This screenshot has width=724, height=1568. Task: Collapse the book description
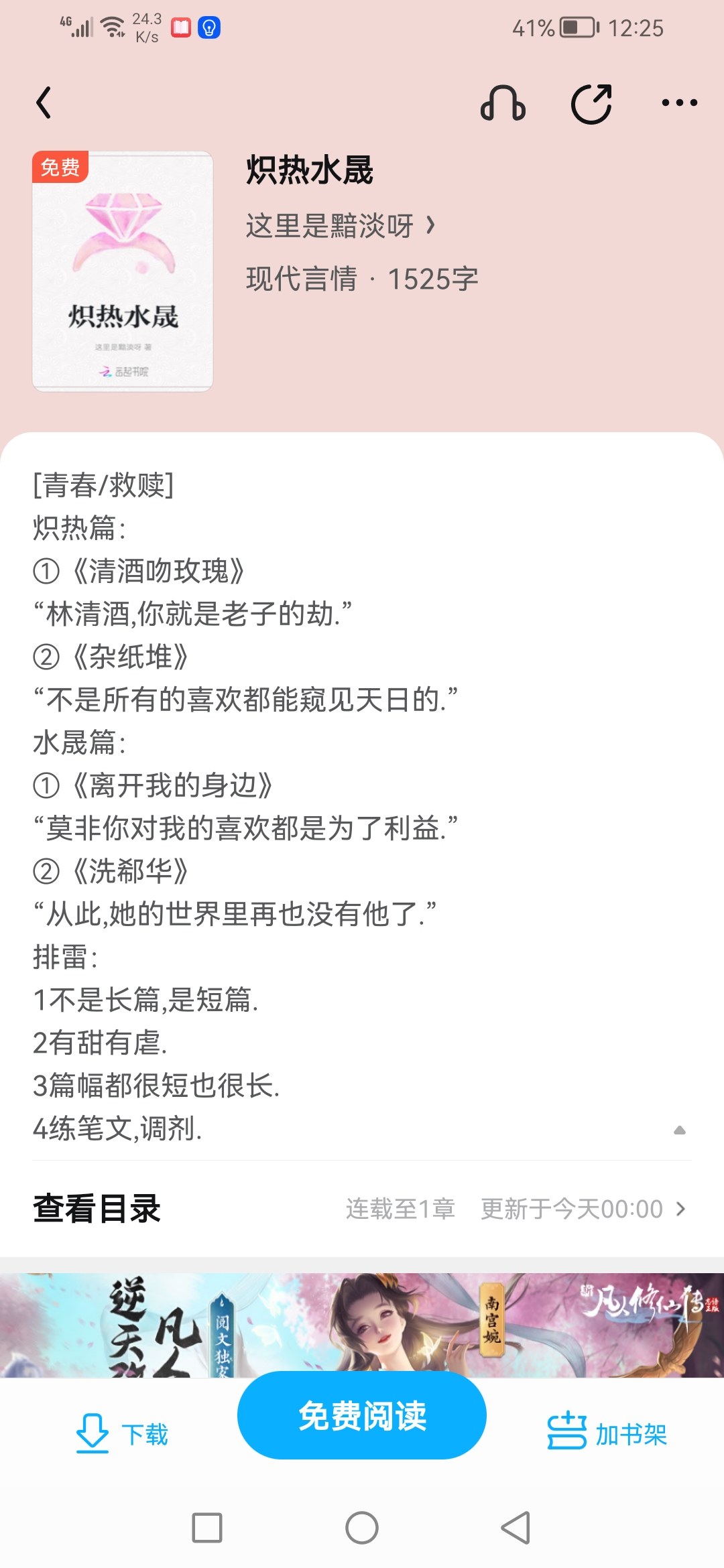coord(679,1130)
